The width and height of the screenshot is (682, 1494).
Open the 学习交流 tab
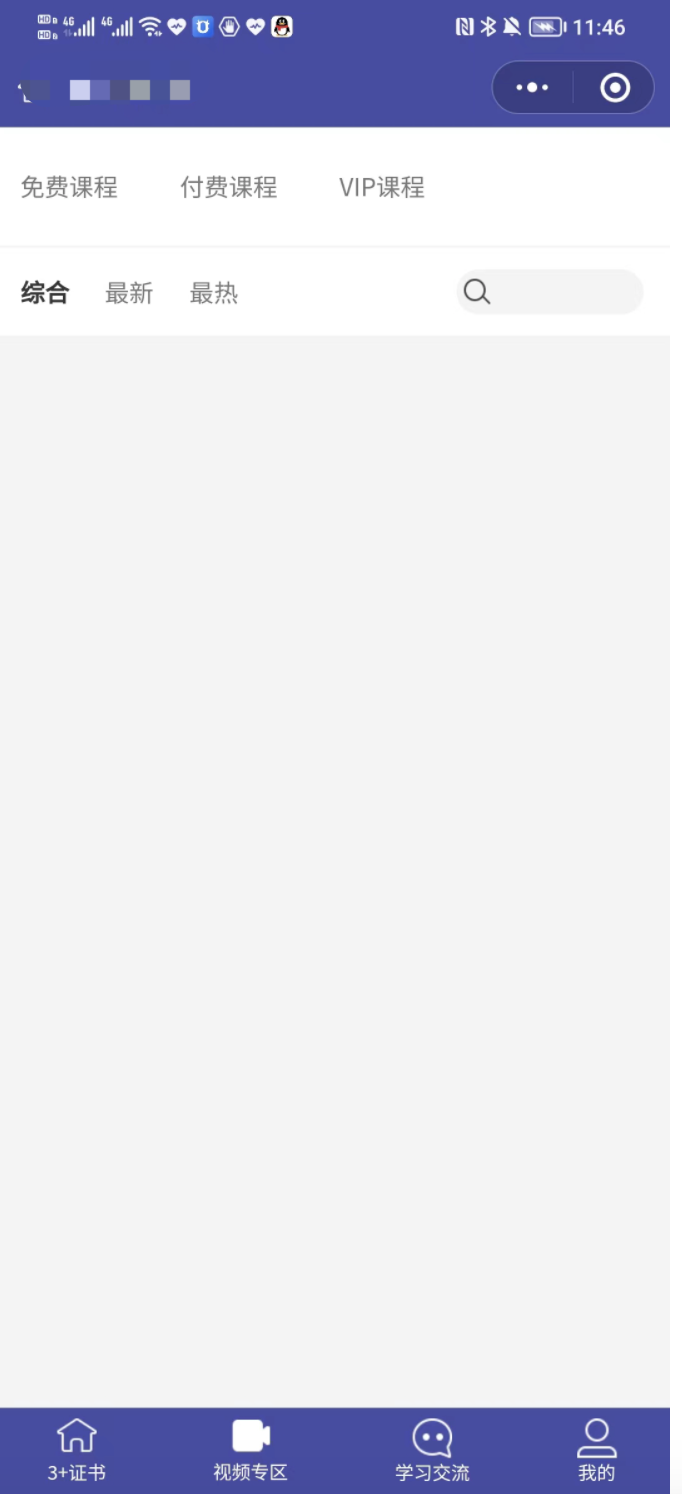432,1450
